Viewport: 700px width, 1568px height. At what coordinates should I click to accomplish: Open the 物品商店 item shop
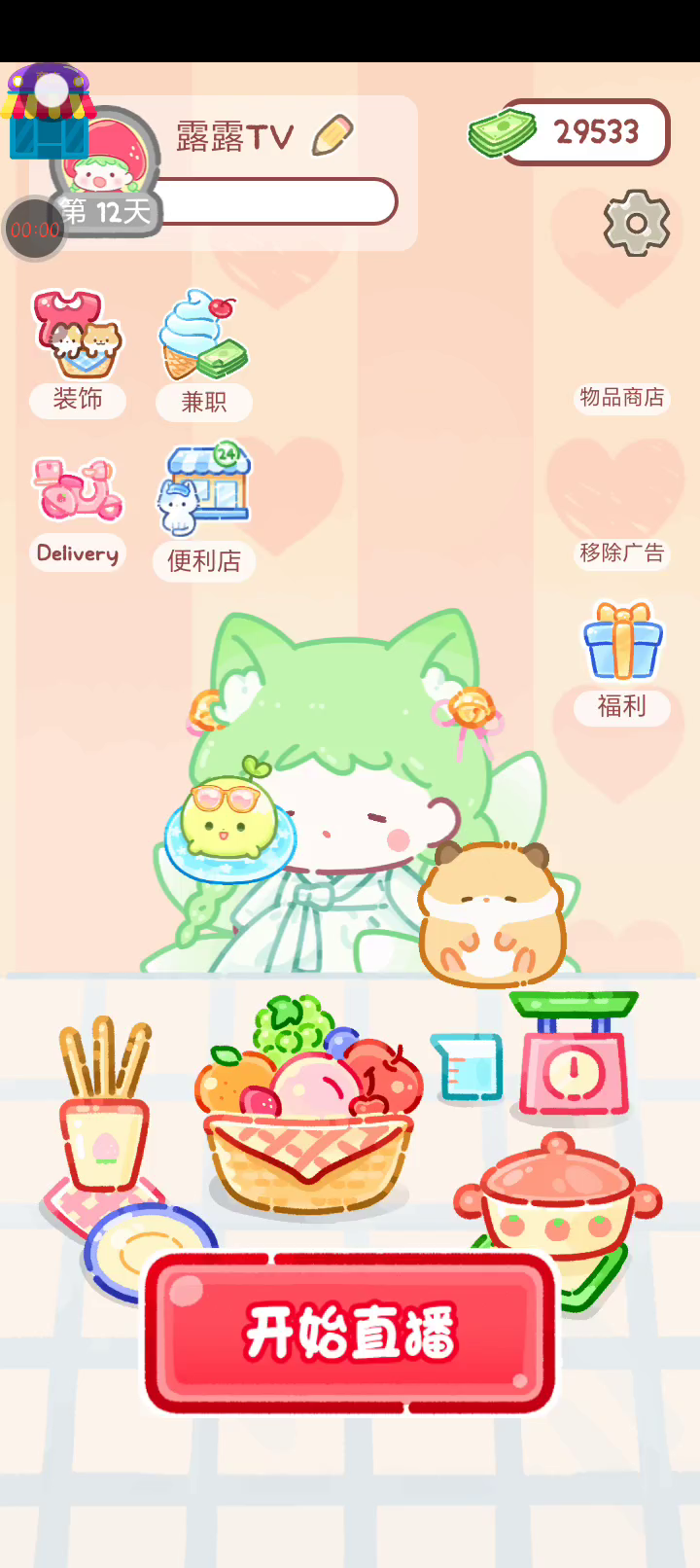(x=622, y=397)
